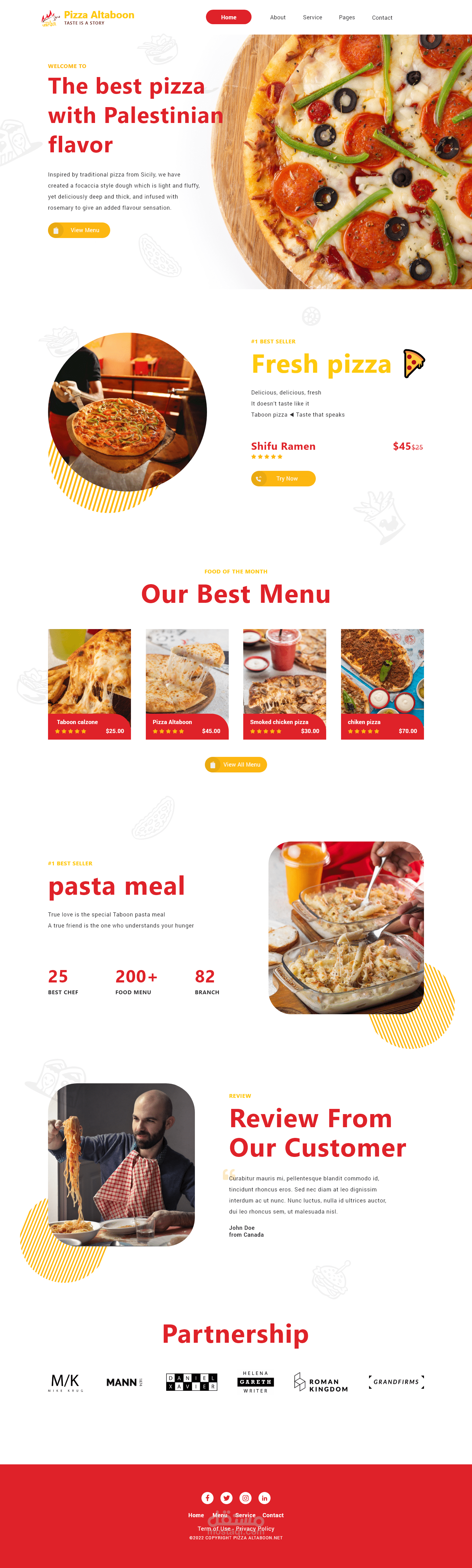This screenshot has width=472, height=1568.
Task: Open the LinkedIn icon in footer
Action: coord(264,1498)
